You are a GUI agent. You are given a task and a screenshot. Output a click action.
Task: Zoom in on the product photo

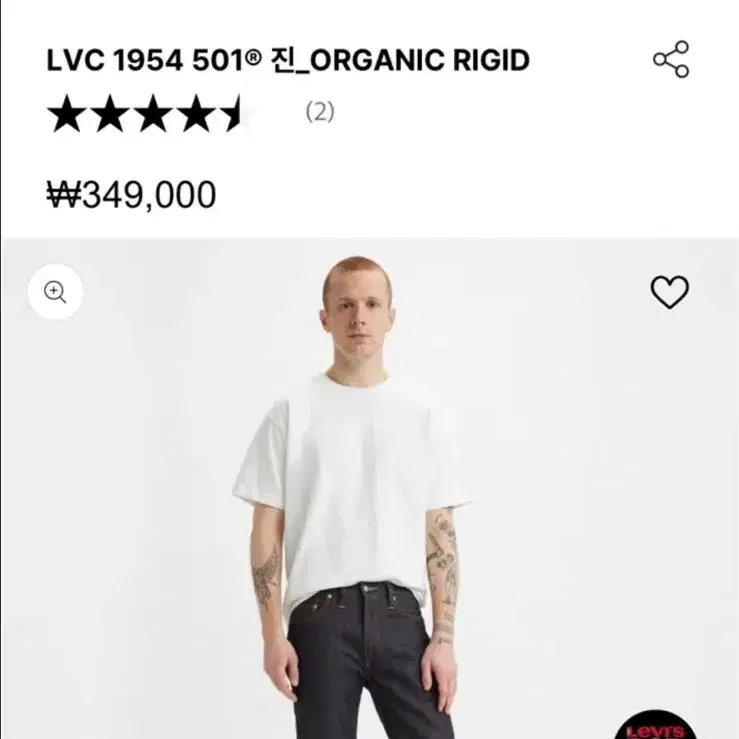coord(56,293)
